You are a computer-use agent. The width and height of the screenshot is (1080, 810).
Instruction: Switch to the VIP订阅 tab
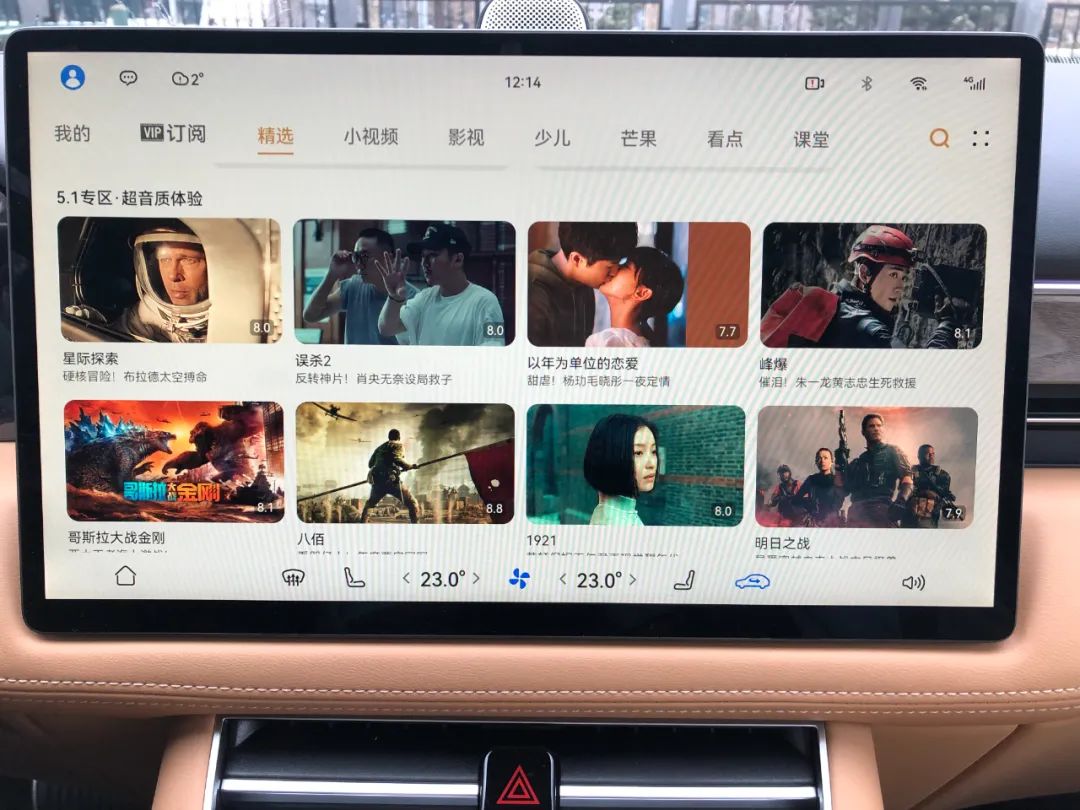pos(173,134)
